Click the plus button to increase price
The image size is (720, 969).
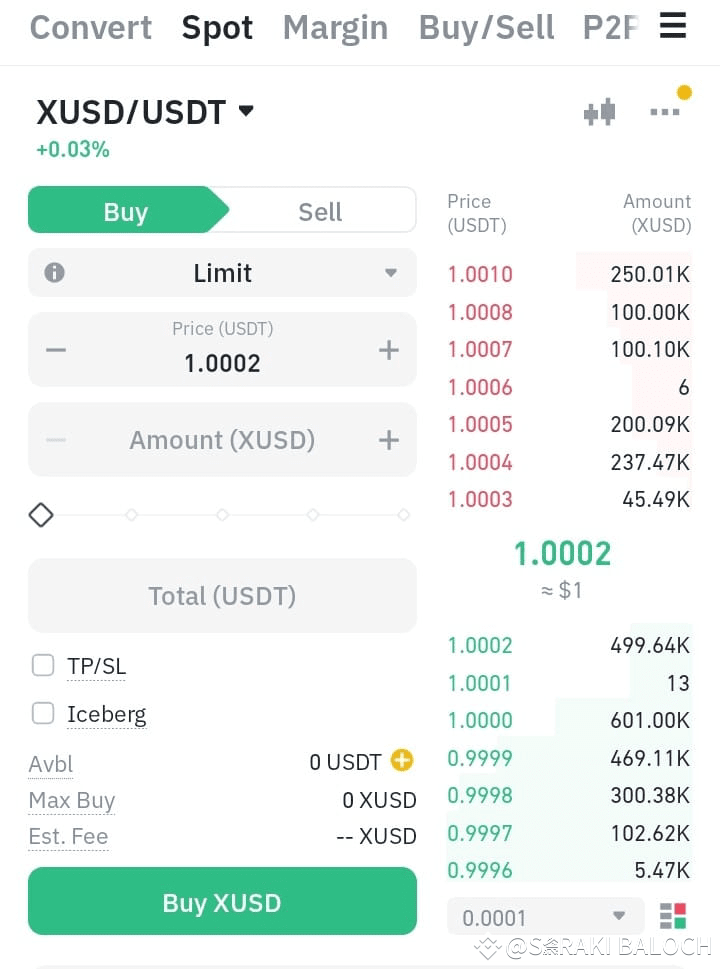point(388,349)
